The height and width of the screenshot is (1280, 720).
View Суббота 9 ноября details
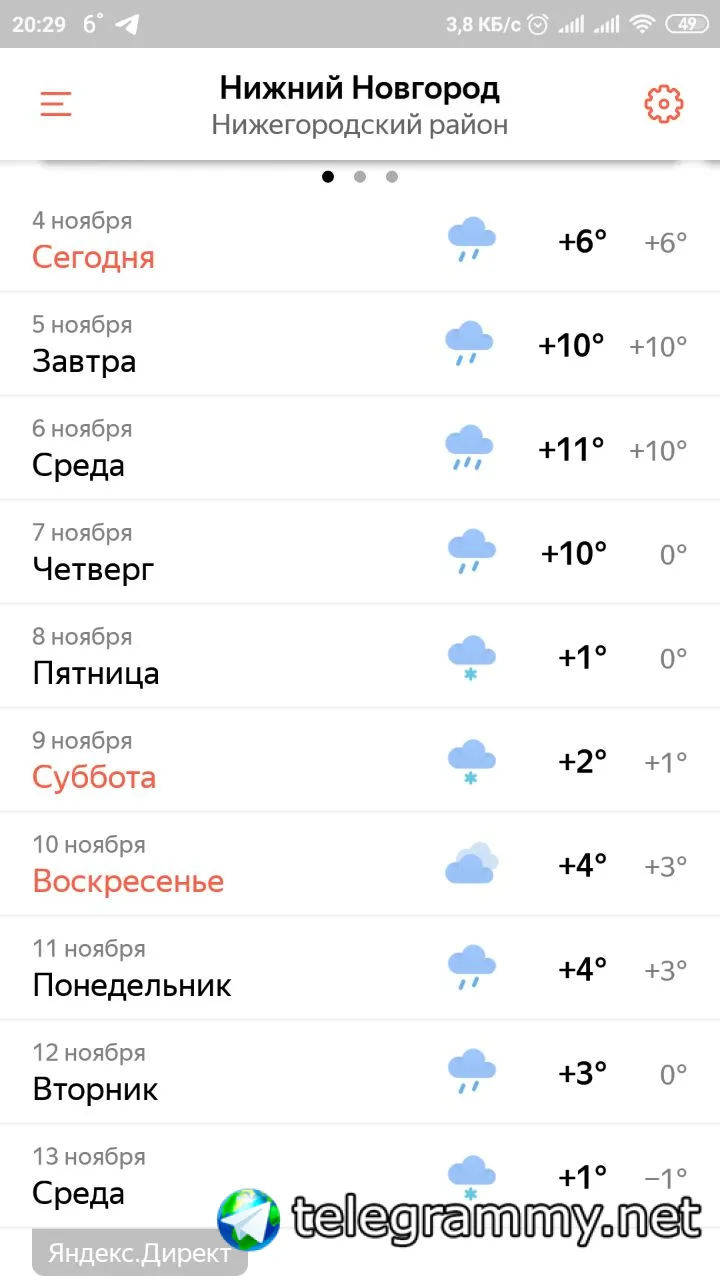360,761
